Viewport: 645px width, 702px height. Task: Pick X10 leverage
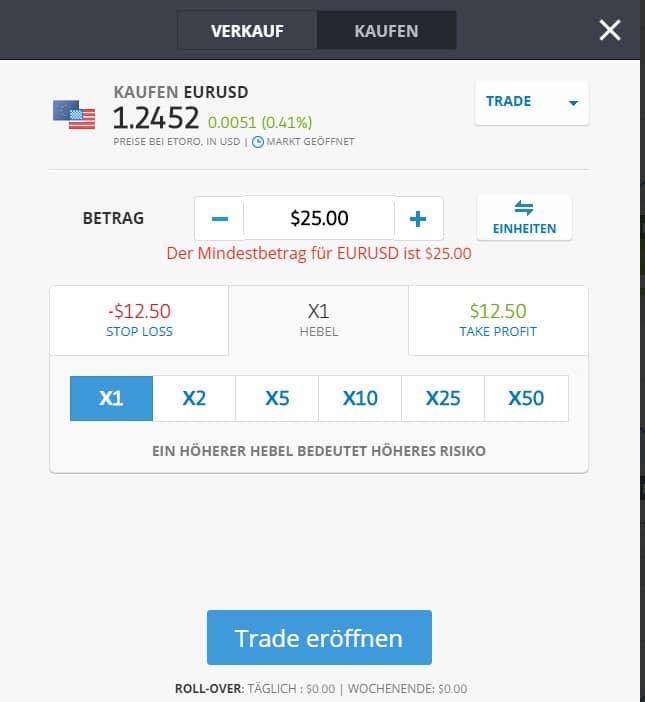click(360, 398)
